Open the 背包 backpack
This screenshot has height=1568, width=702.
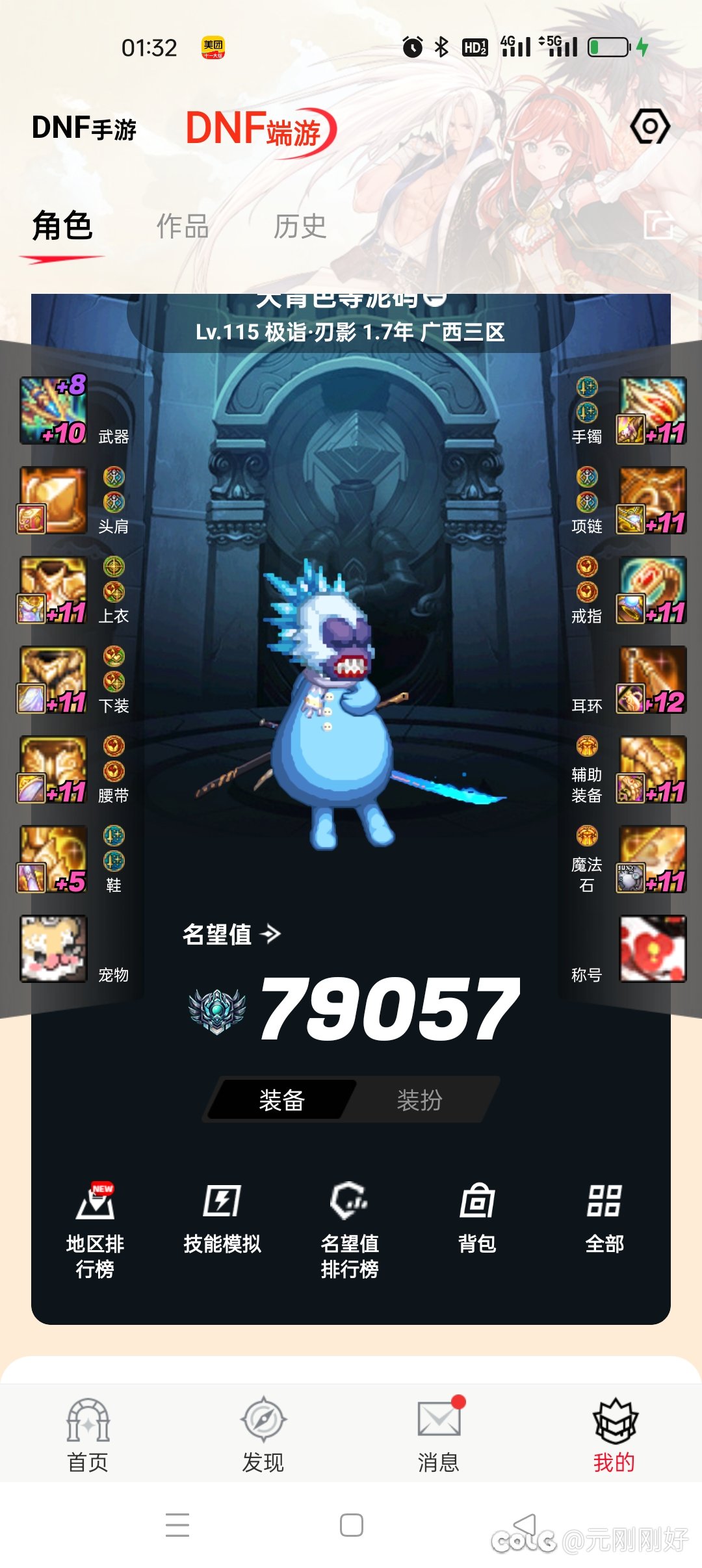477,1219
